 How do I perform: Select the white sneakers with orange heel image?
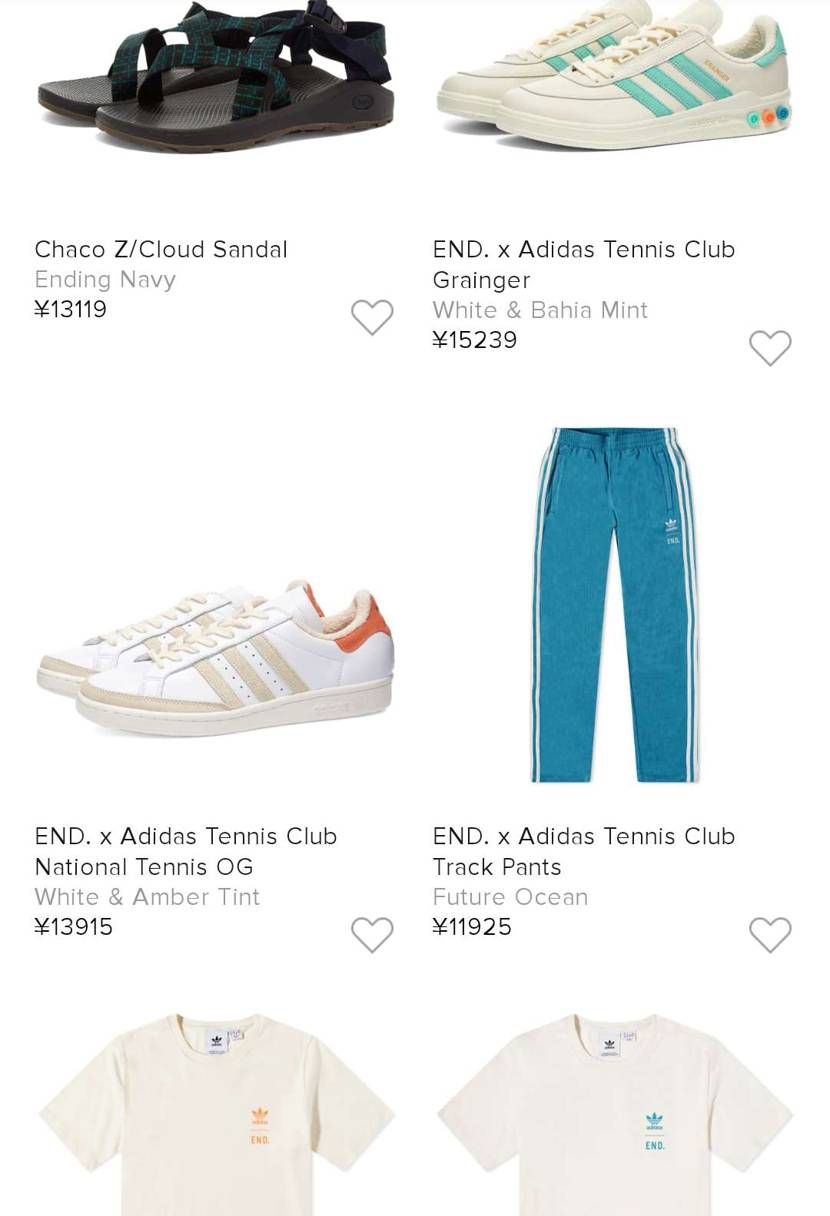215,650
